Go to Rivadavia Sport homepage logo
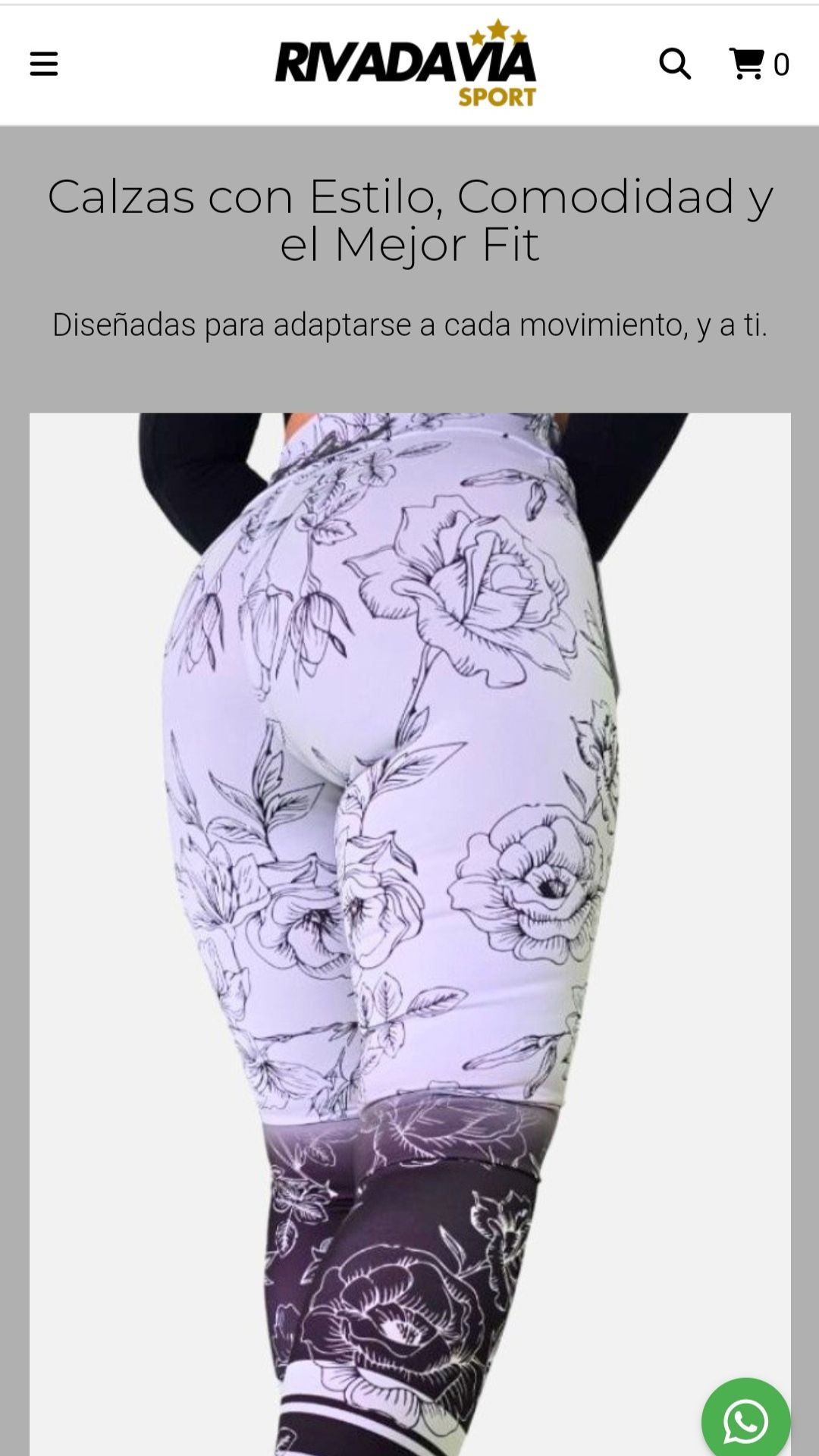Viewport: 819px width, 1456px height. click(x=406, y=64)
